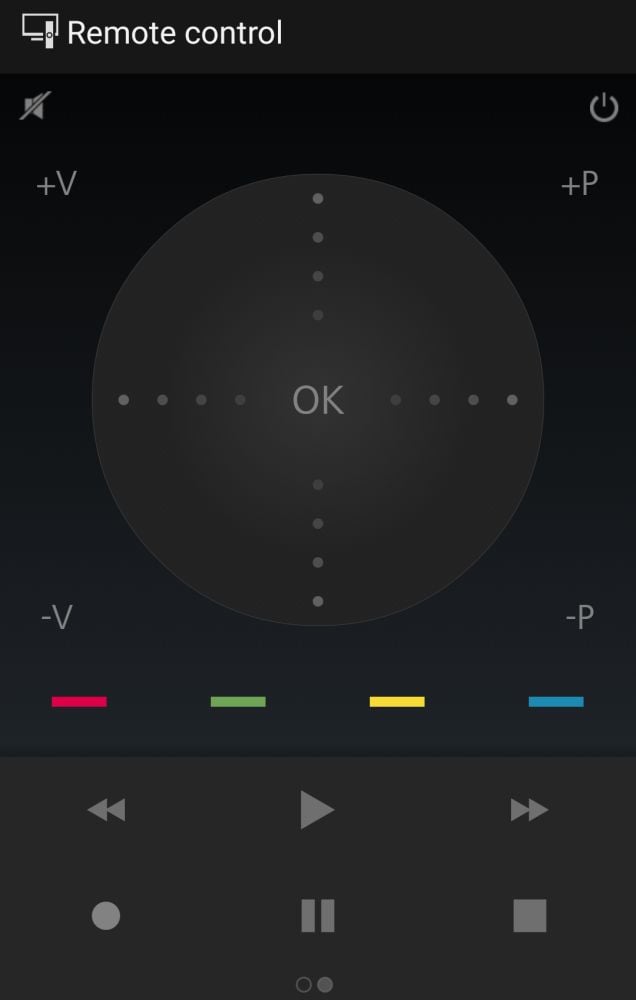Tap the red color key
Image resolution: width=636 pixels, height=1000 pixels.
(x=79, y=702)
